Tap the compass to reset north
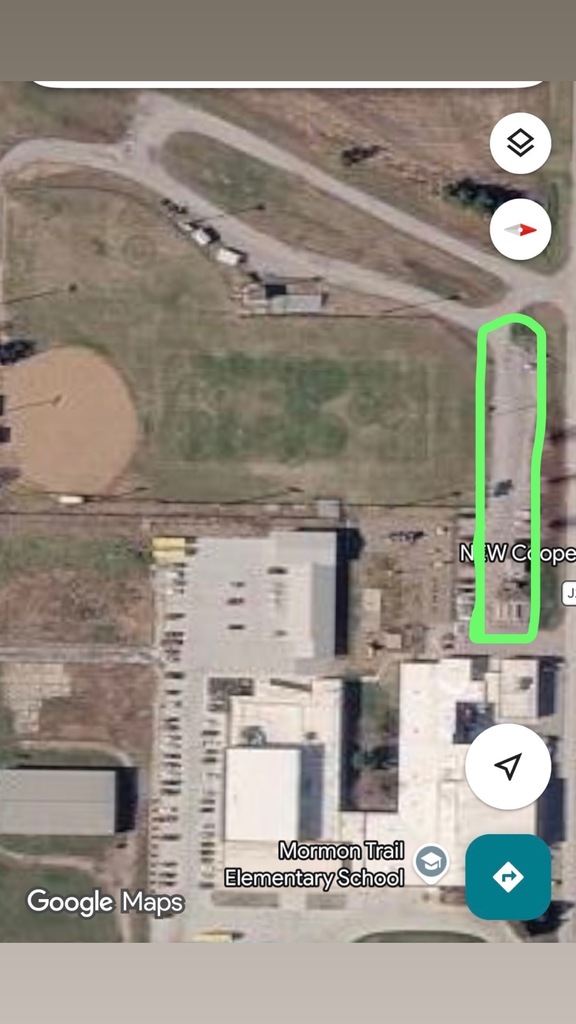Screen dimensions: 576x1024 click(x=520, y=230)
